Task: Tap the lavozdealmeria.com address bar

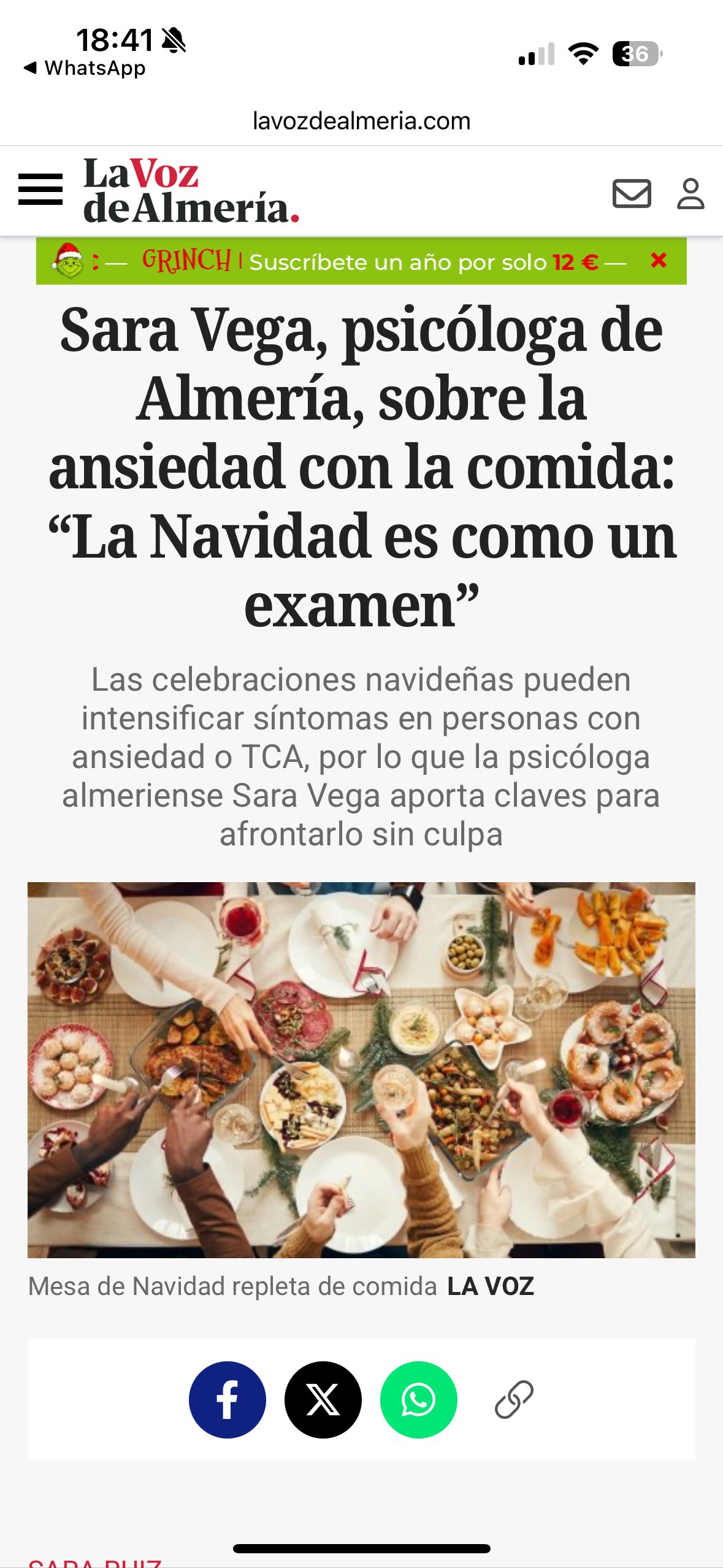Action: 361,121
